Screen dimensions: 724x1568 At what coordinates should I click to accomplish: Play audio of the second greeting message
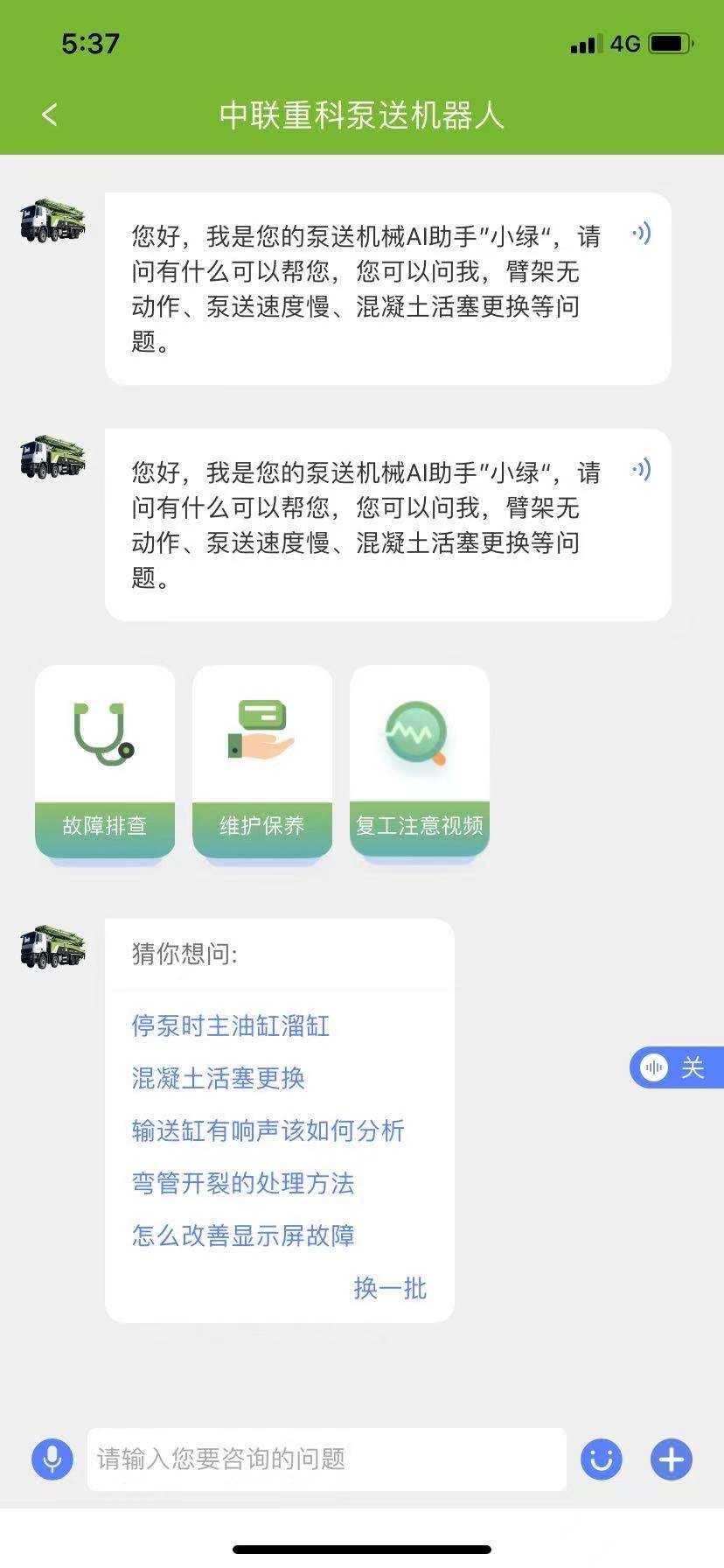pos(642,470)
